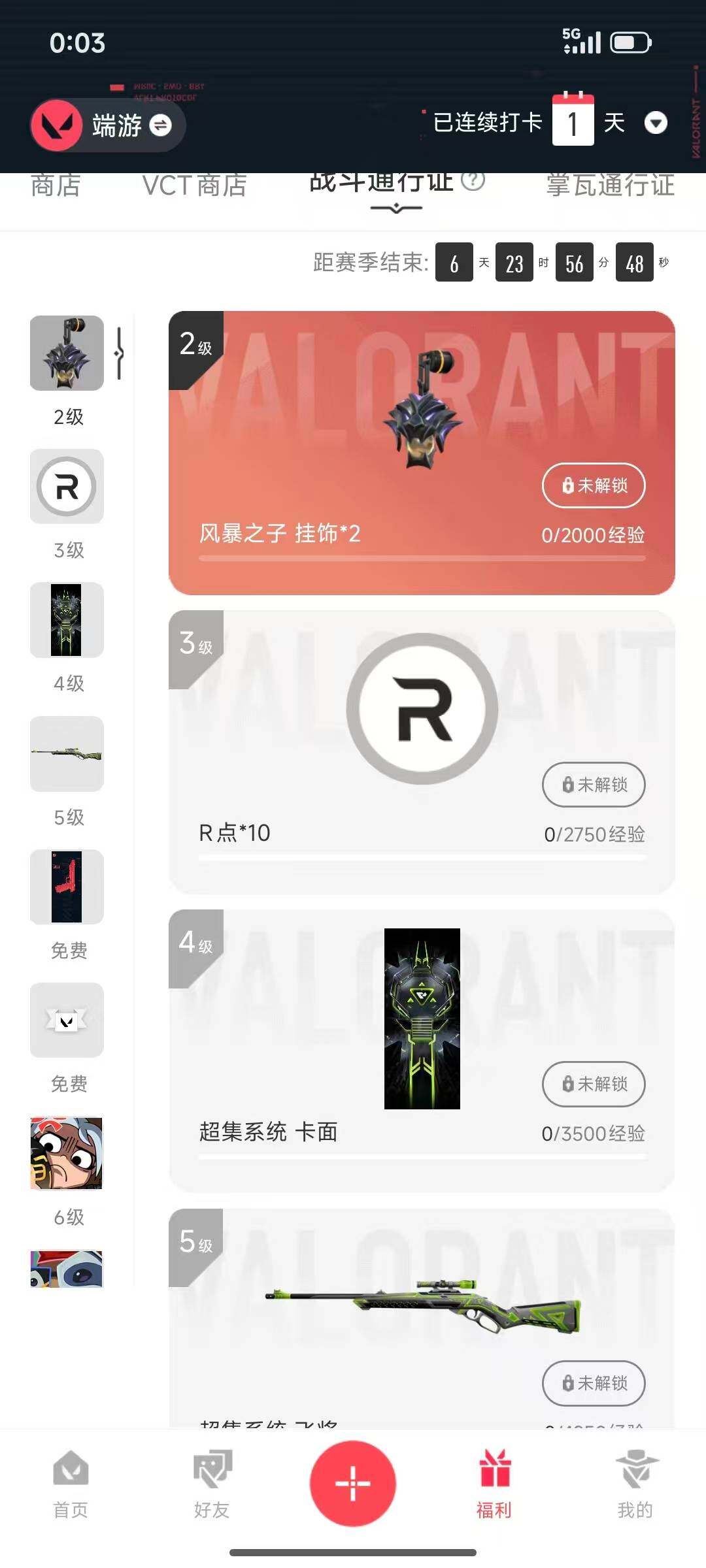Click 未解锁 on 风暴之子 挂饰 reward

[593, 486]
